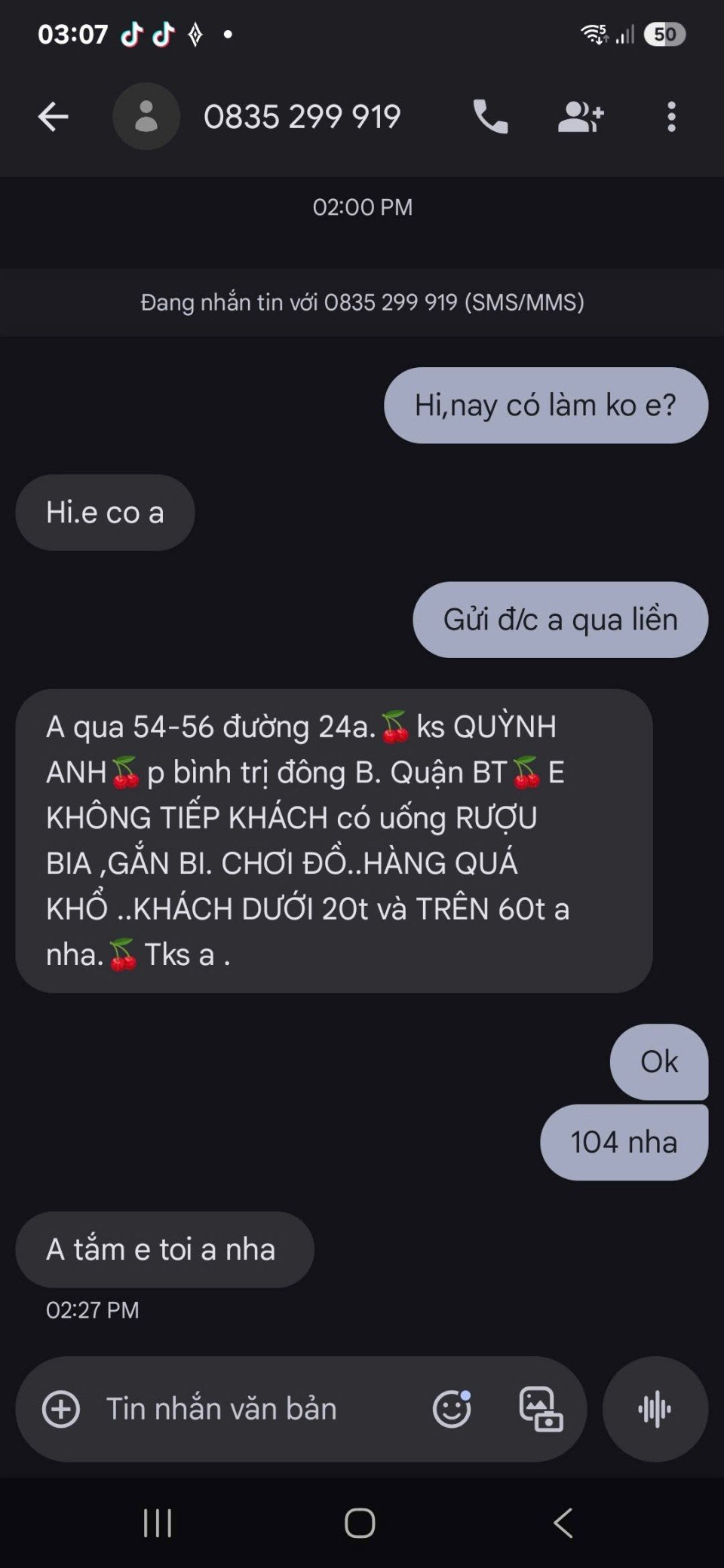The height and width of the screenshot is (1568, 724).
Task: Open the attachment plus menu
Action: (61, 1409)
